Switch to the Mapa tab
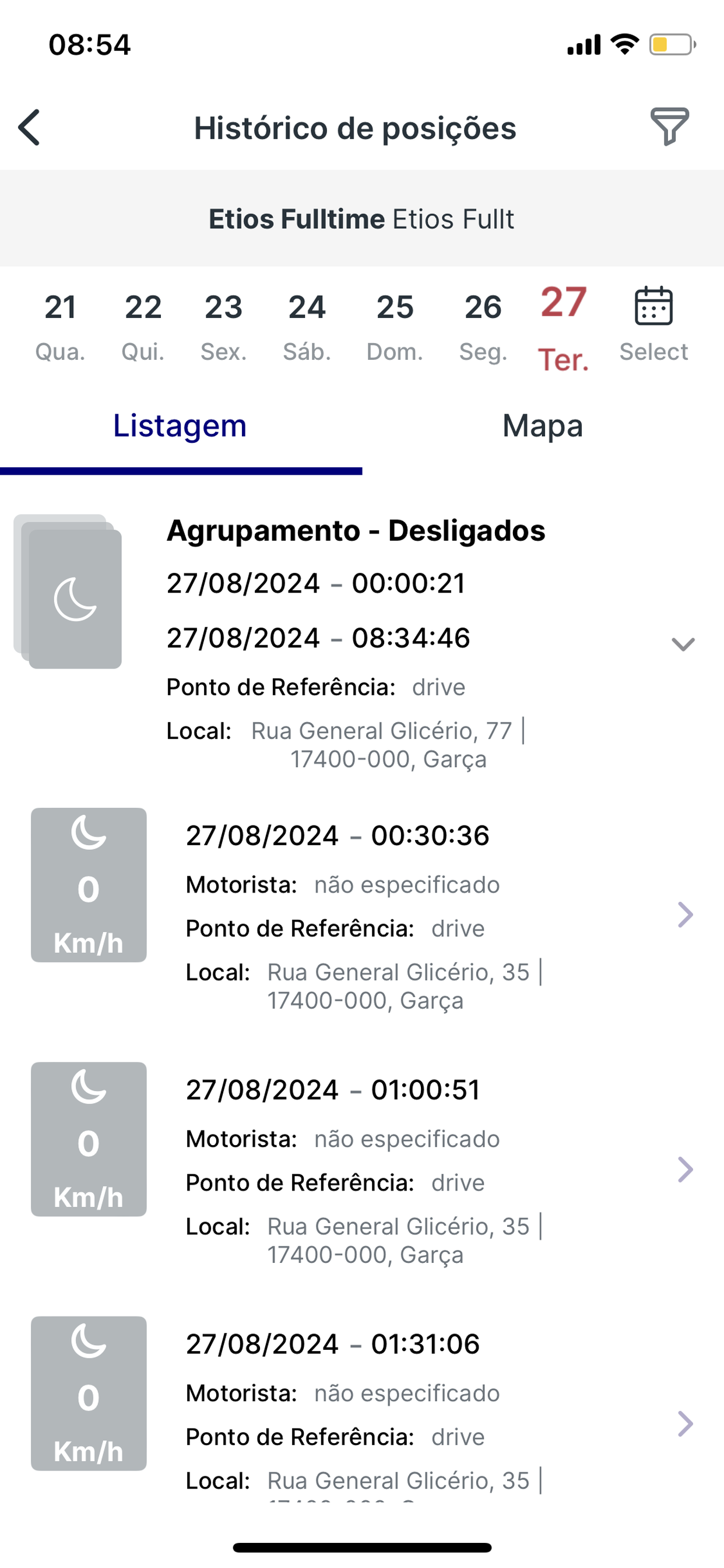The image size is (724, 1568). 543,426
